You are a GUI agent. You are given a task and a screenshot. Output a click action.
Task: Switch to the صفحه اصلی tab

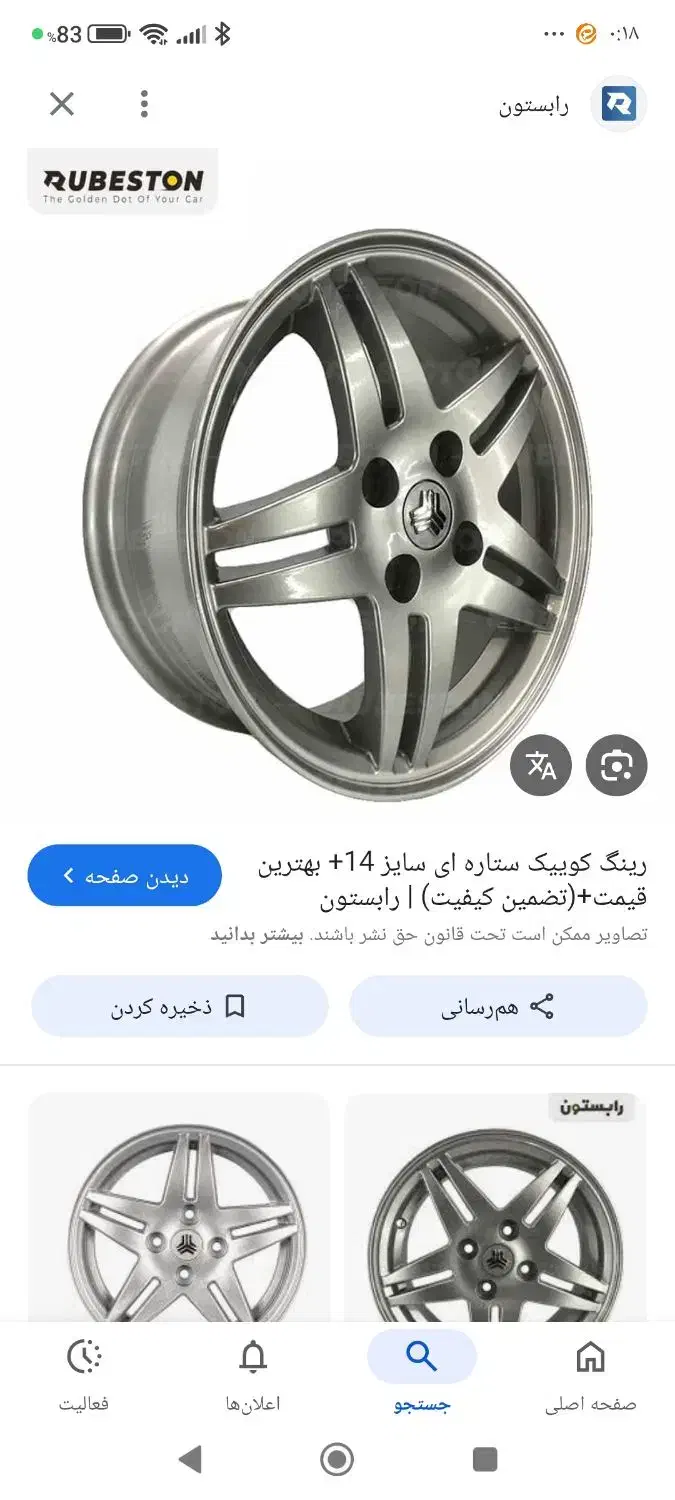click(x=590, y=1377)
